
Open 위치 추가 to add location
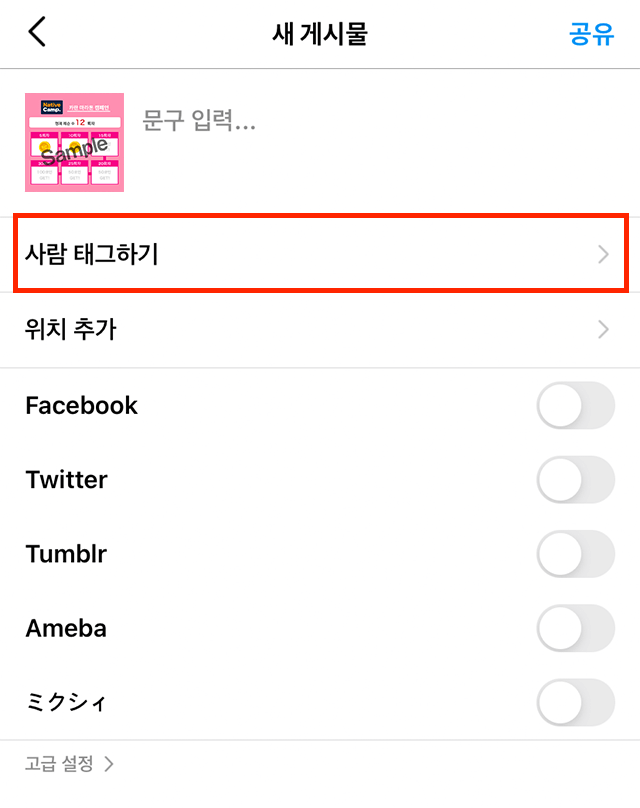(320, 329)
